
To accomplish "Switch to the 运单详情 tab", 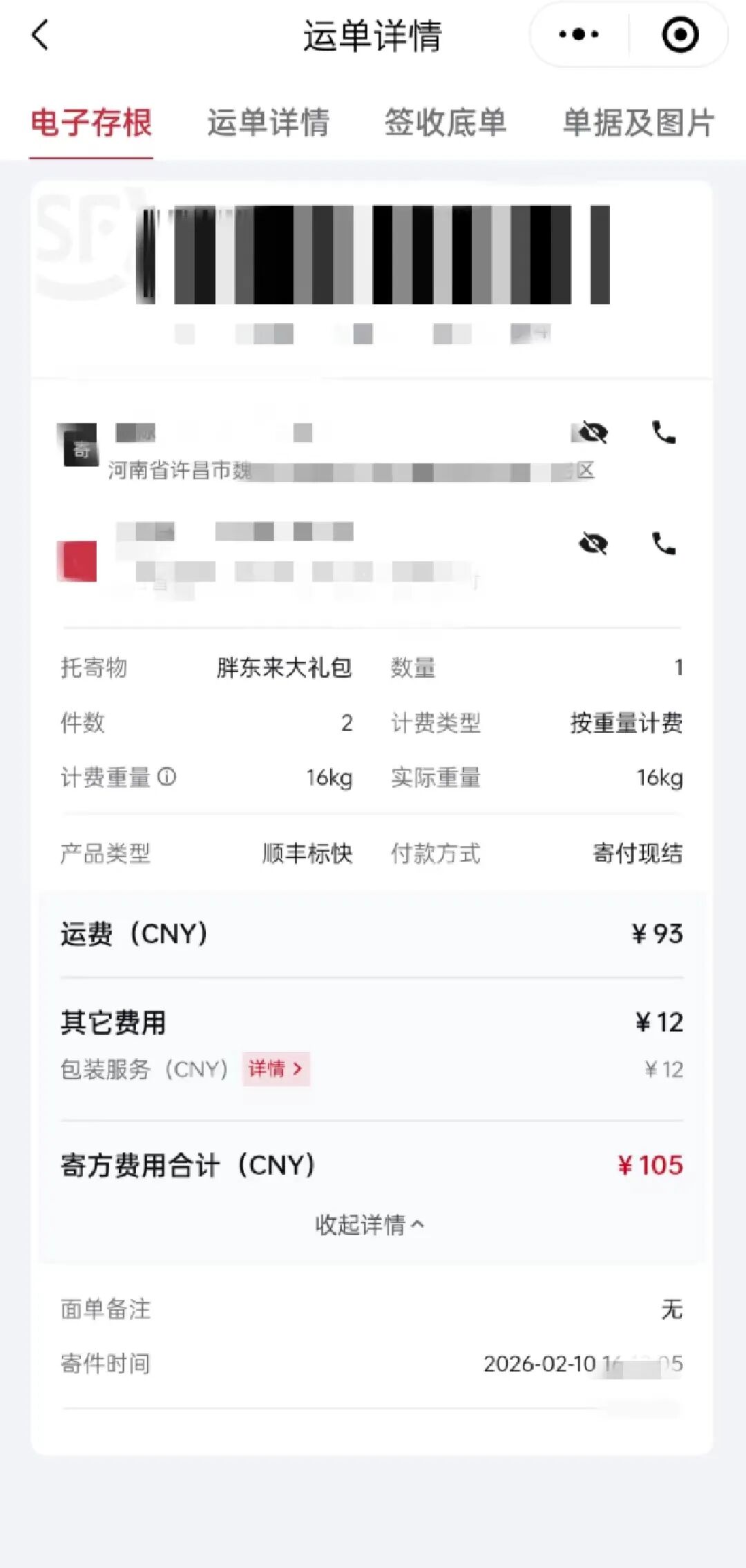I will pos(268,124).
